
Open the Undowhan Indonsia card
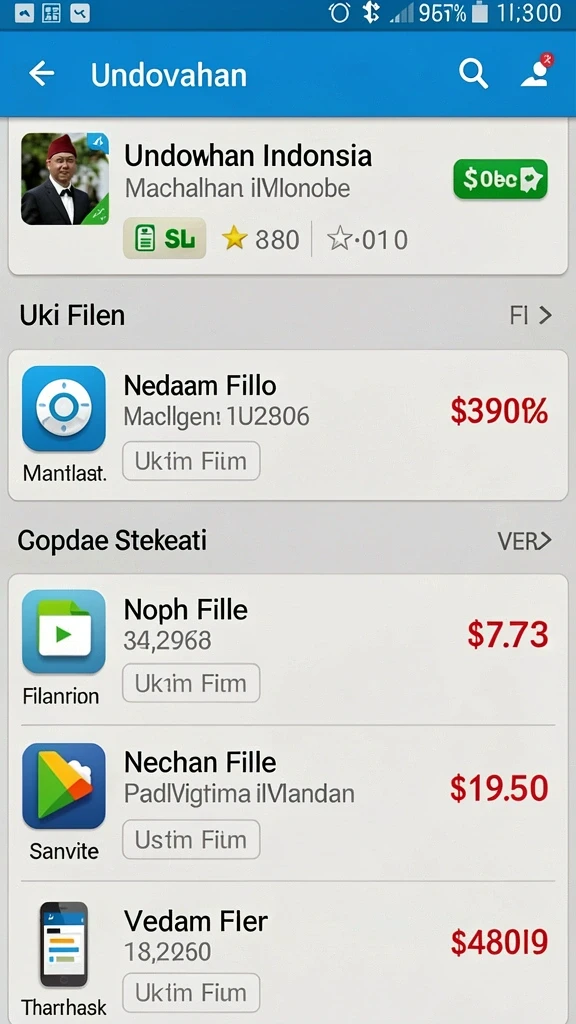[x=288, y=197]
